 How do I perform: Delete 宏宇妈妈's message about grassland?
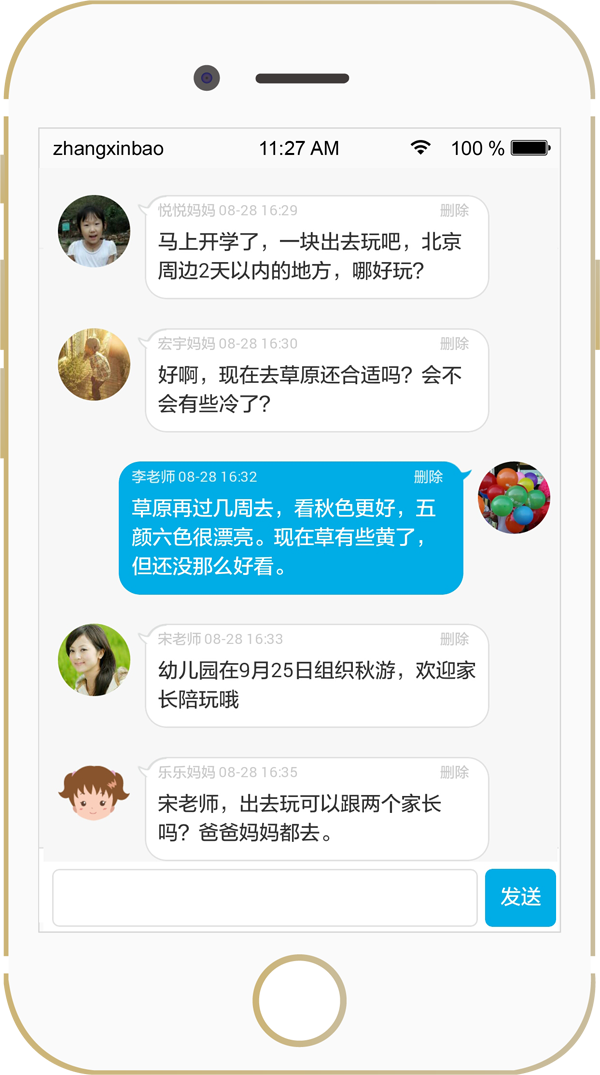coord(454,344)
